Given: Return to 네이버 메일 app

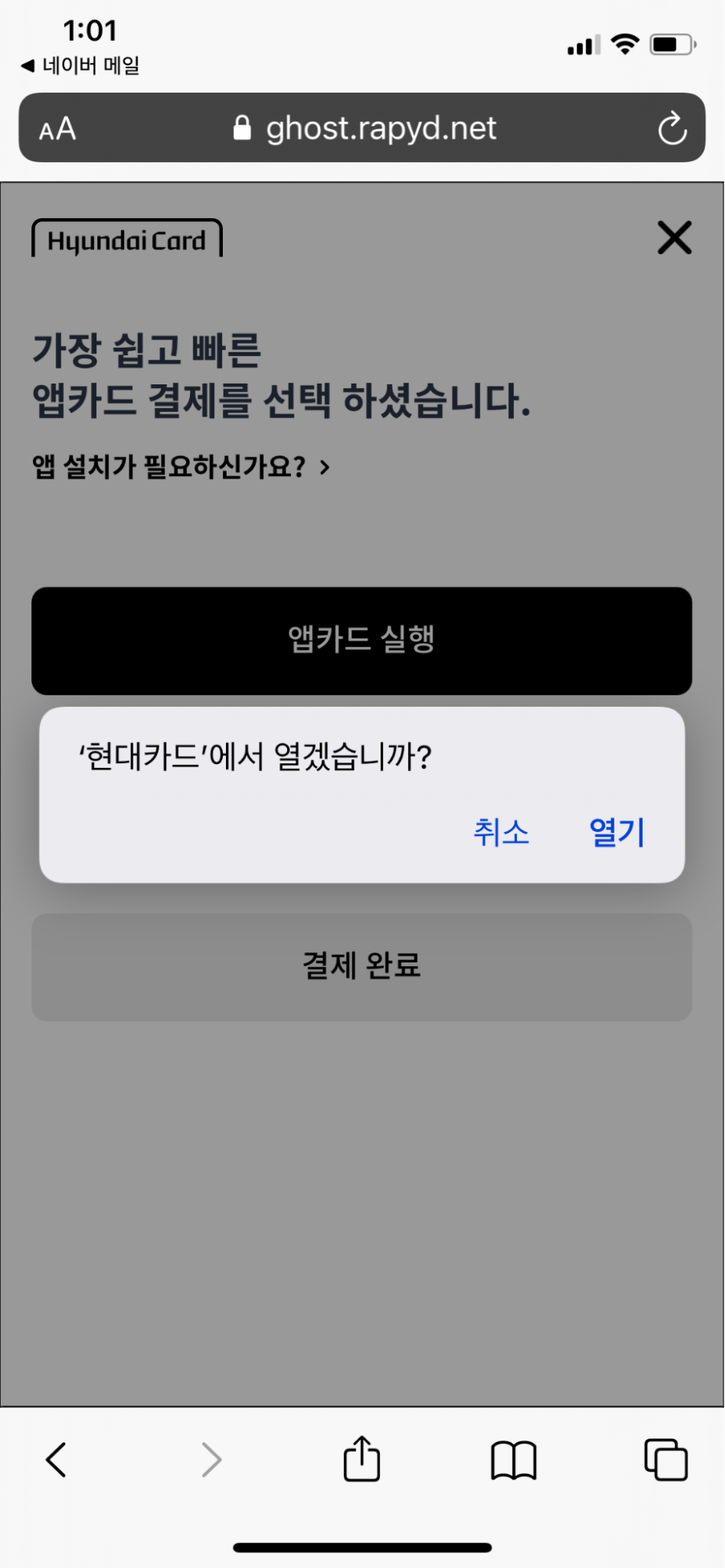Looking at the screenshot, I should [x=81, y=66].
